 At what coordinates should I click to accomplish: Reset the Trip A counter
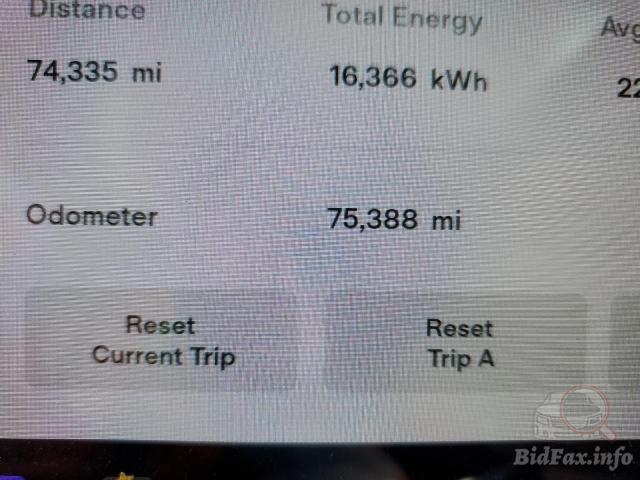pos(458,343)
